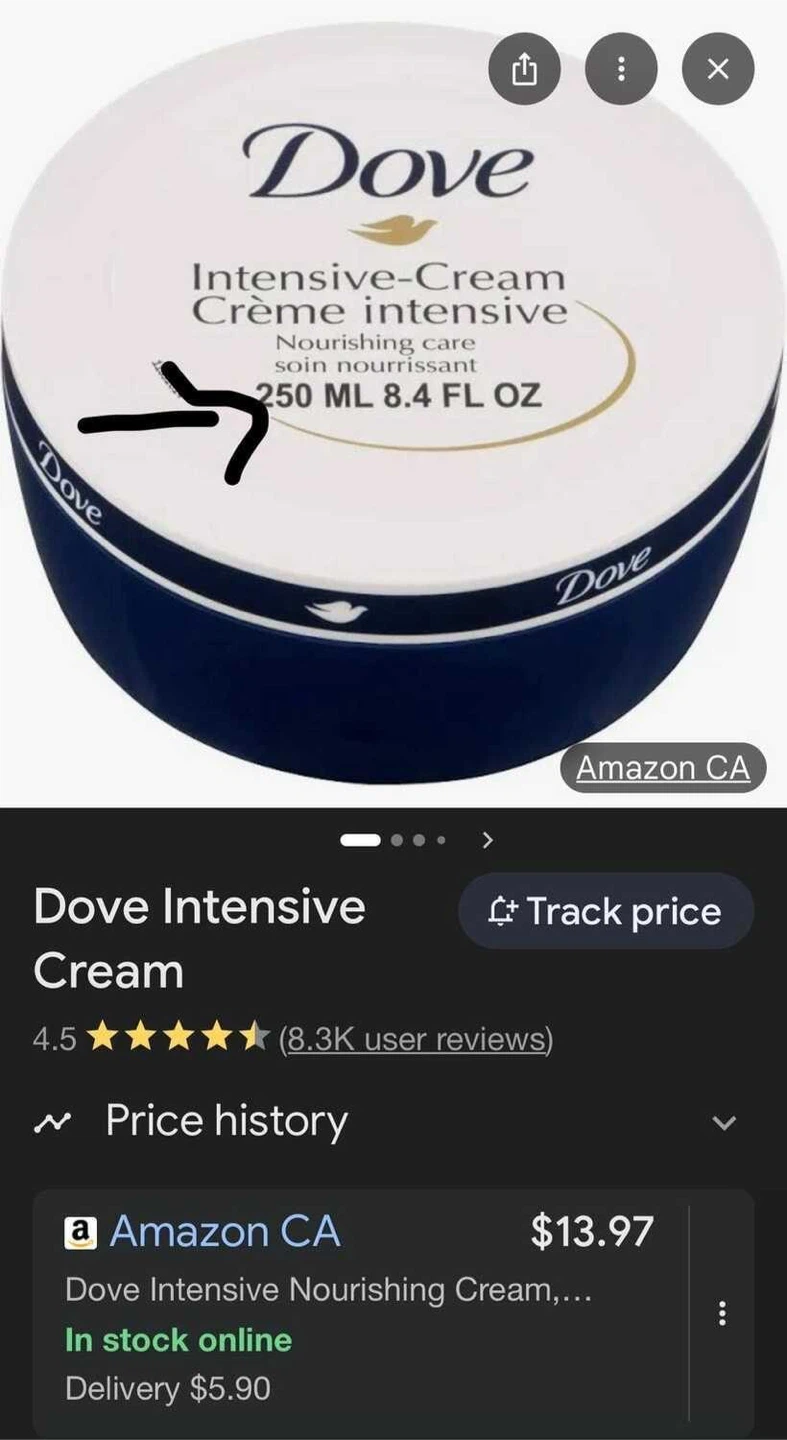
Task: Close the product panel
Action: (717, 68)
